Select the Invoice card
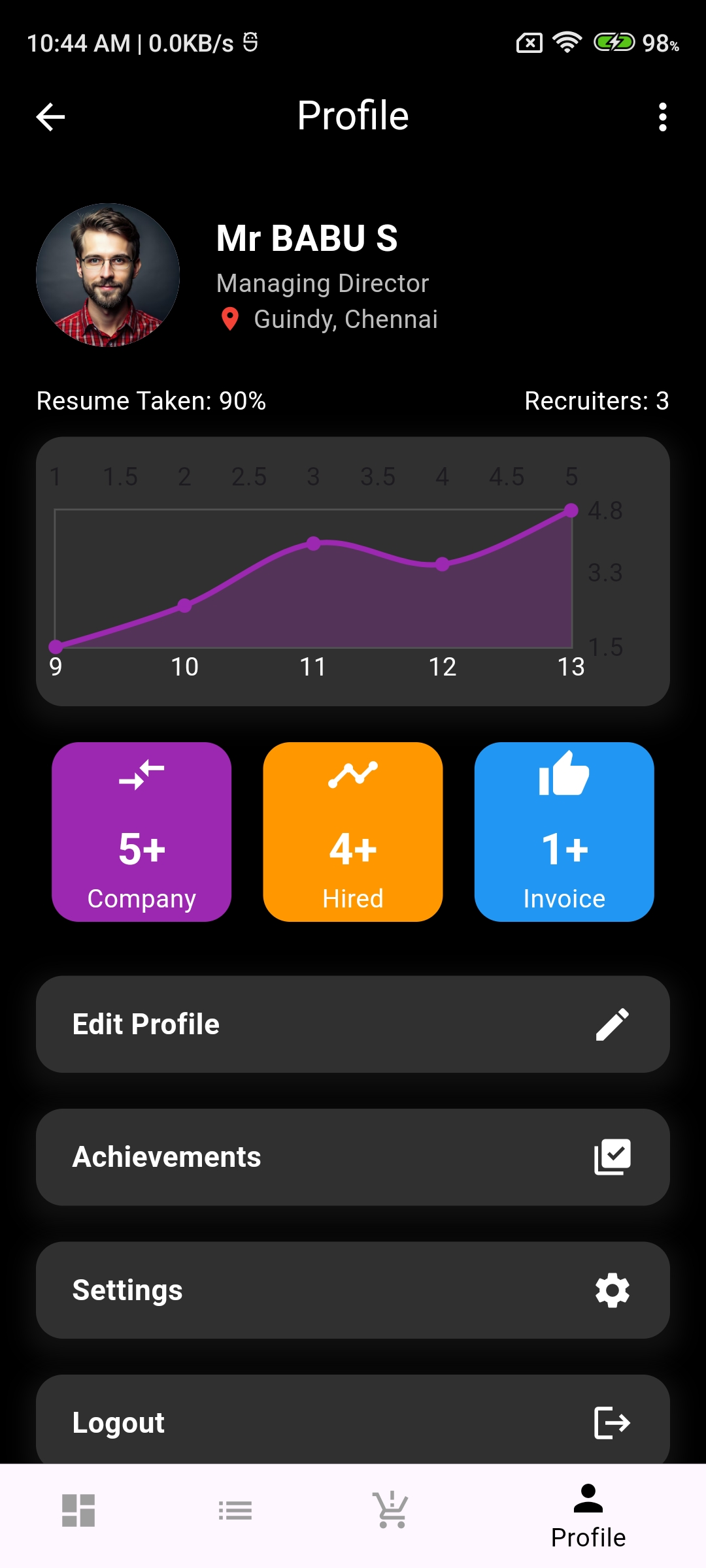Viewport: 706px width, 1568px height. [564, 832]
